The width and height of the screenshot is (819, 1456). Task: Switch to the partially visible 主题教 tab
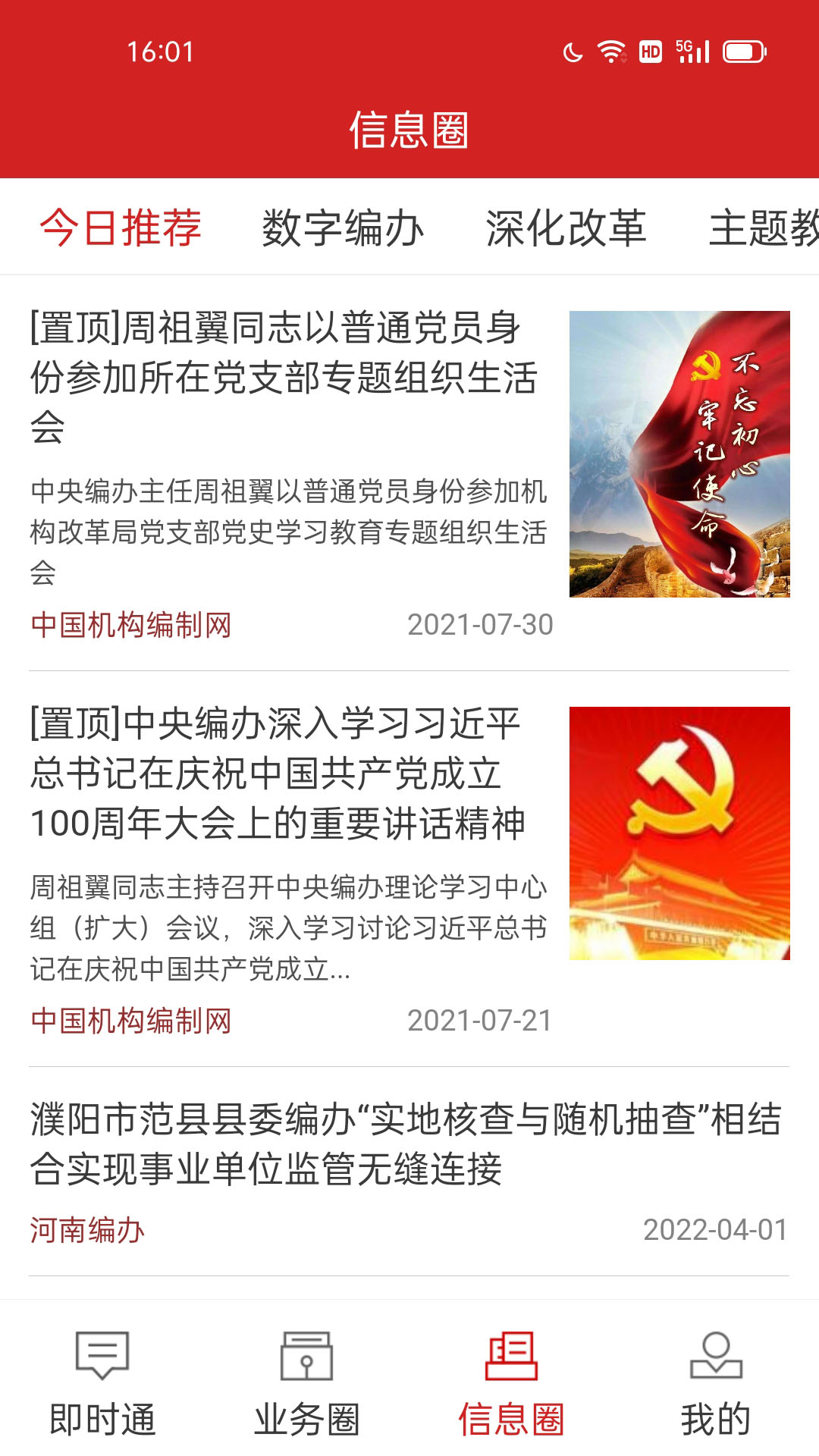764,227
